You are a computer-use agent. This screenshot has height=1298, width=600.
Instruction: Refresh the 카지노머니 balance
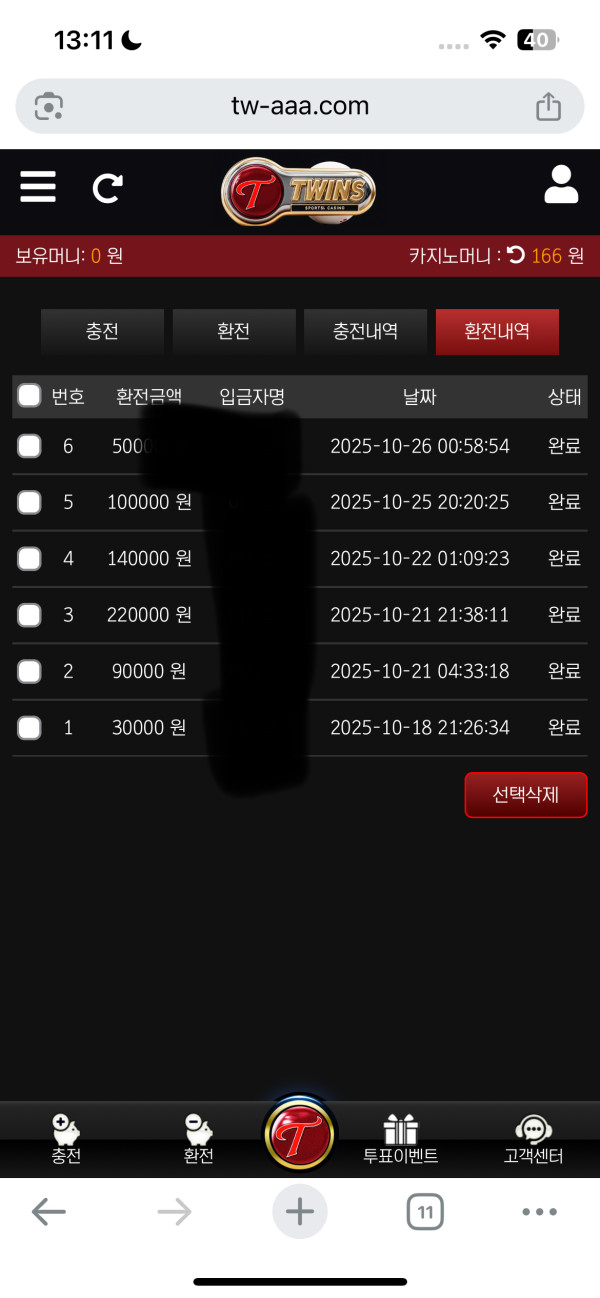(516, 255)
